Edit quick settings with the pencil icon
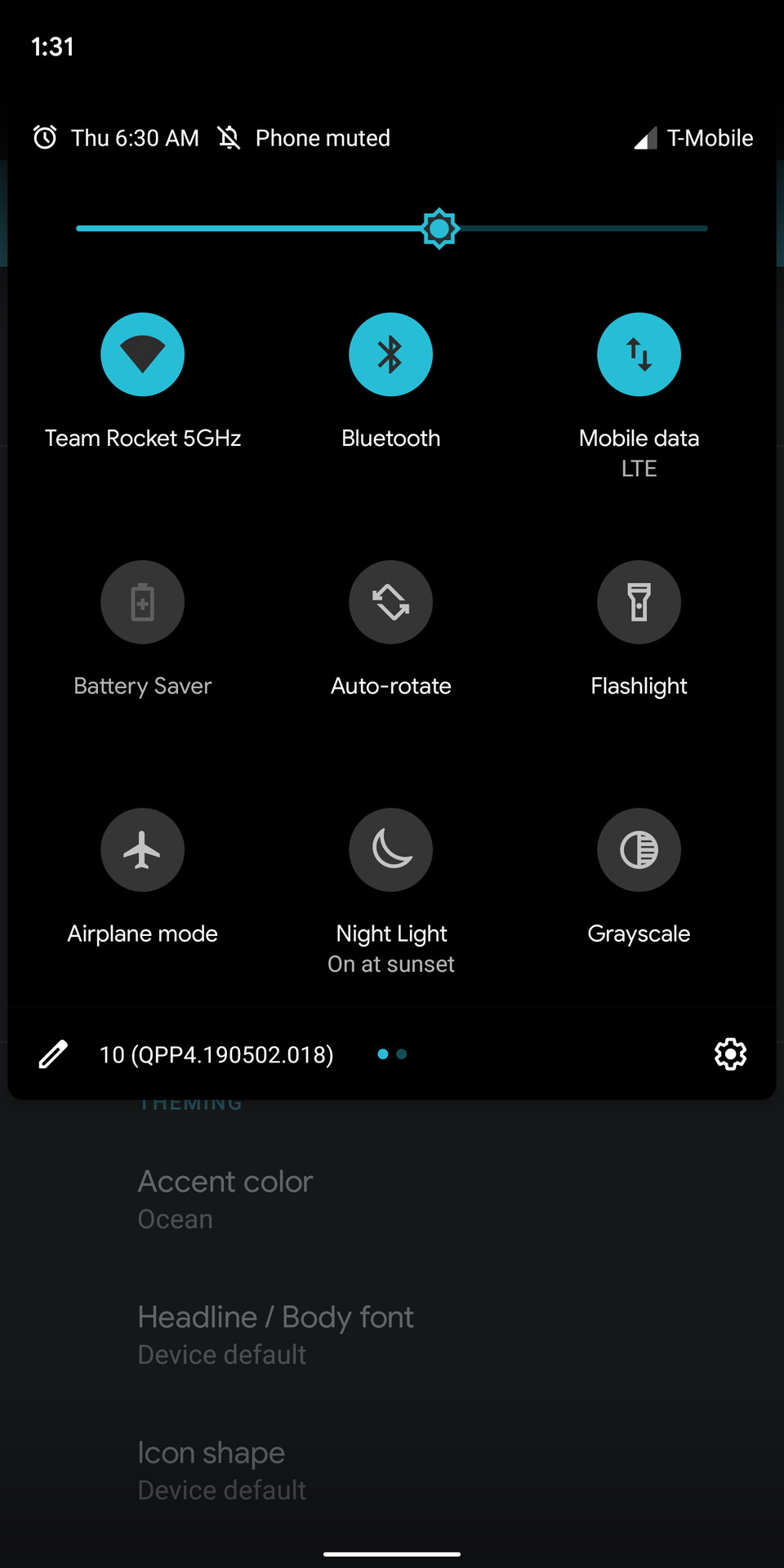 tap(53, 1054)
